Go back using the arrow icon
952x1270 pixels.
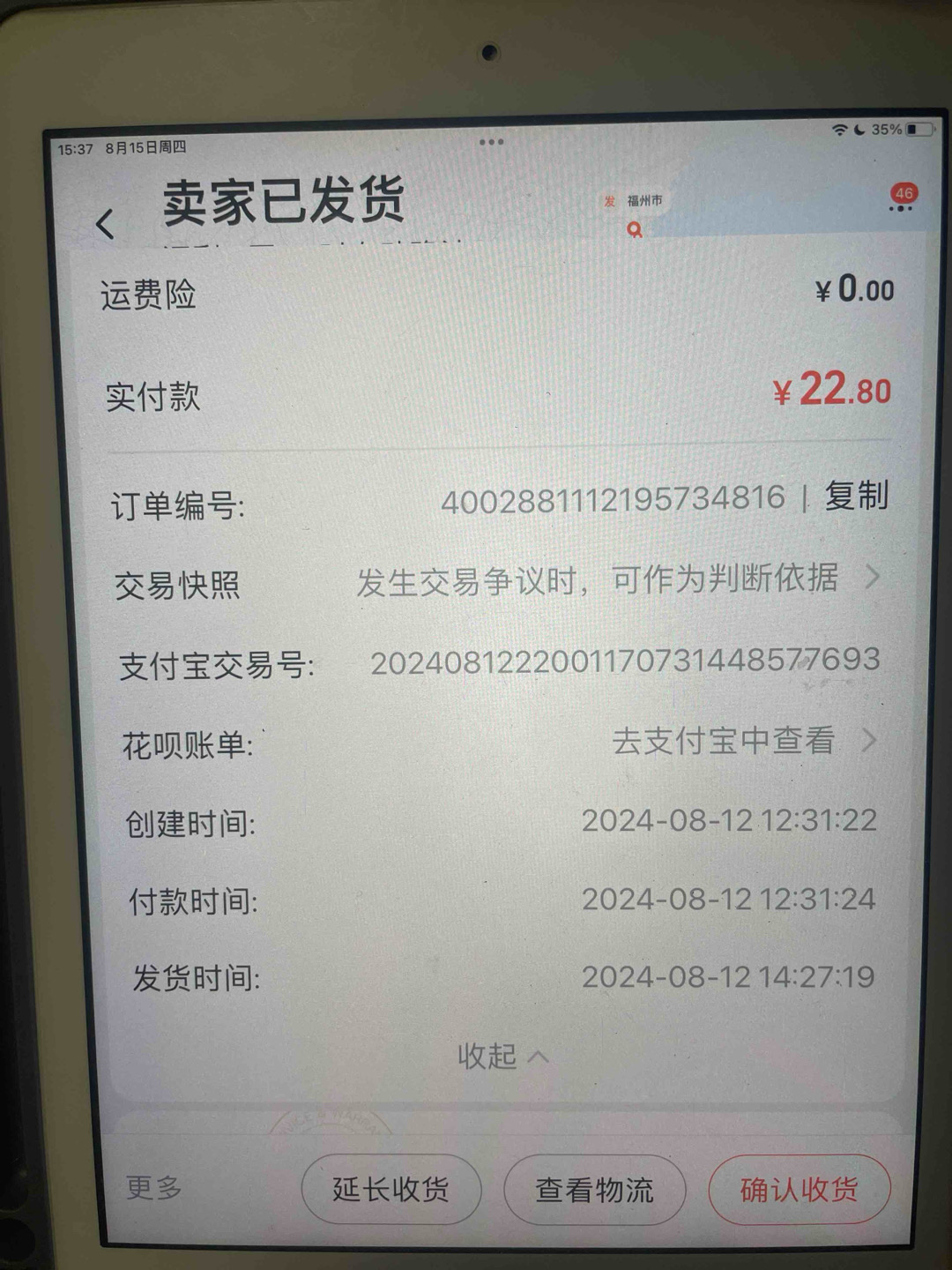tap(106, 224)
